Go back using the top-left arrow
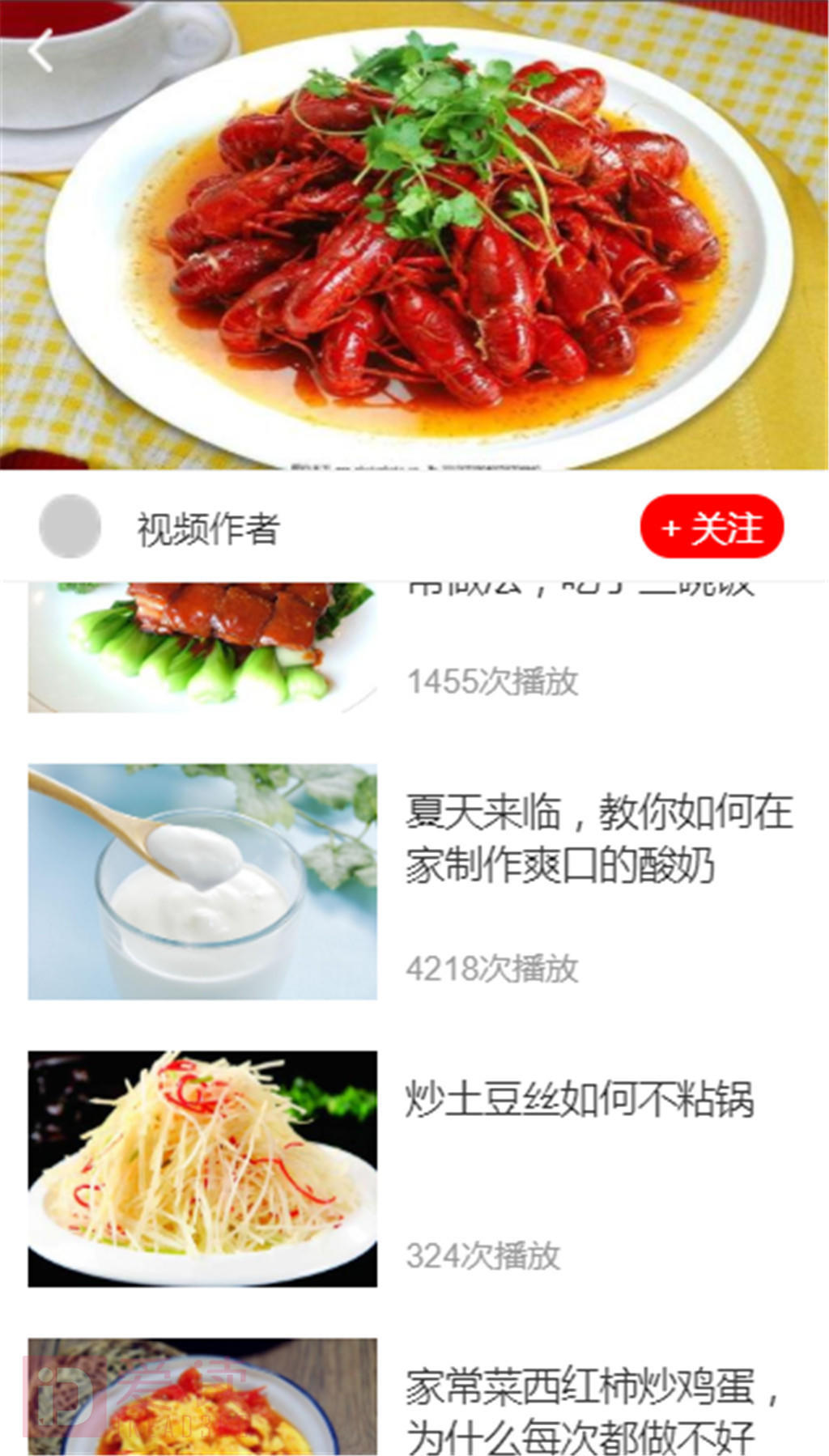The image size is (829, 1456). [40, 50]
